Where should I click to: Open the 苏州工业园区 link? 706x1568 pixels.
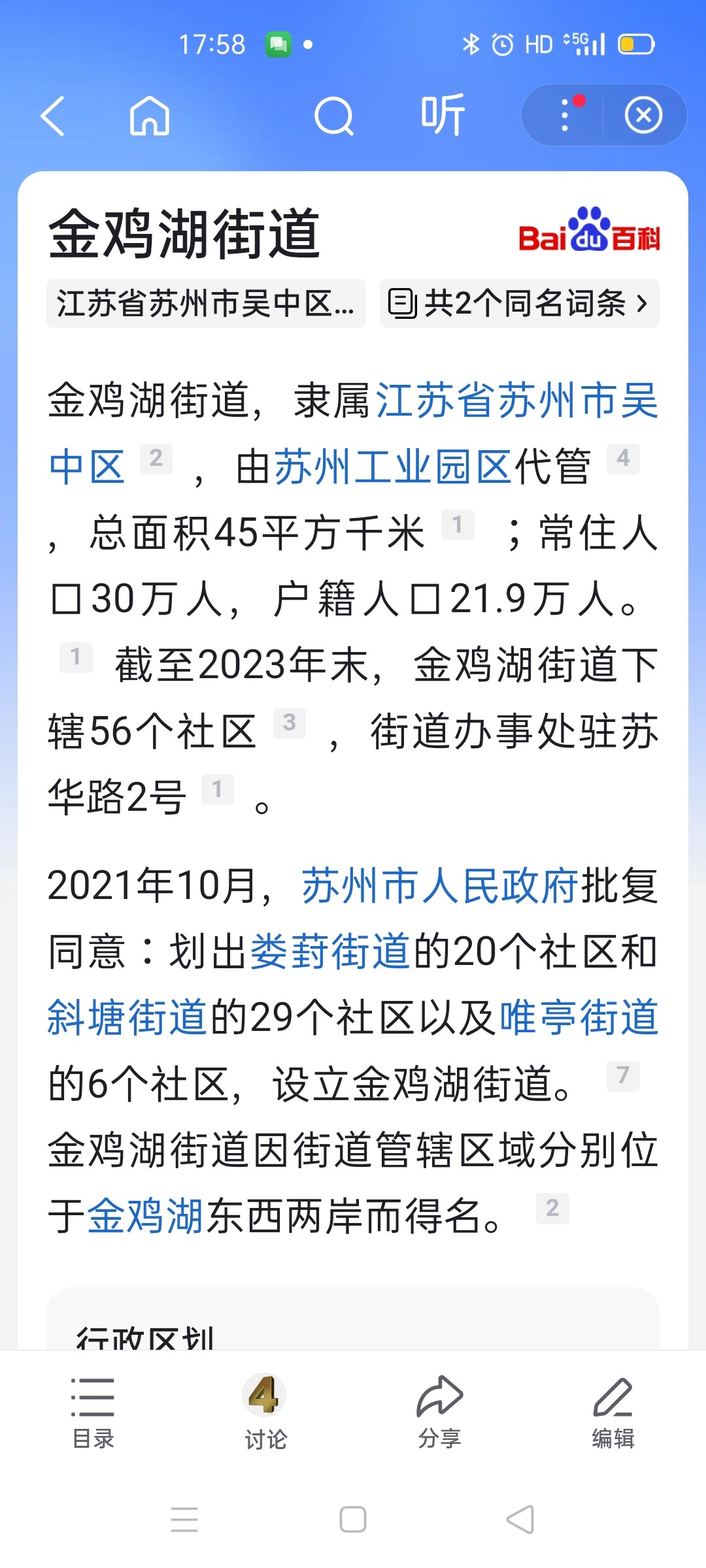click(x=393, y=467)
